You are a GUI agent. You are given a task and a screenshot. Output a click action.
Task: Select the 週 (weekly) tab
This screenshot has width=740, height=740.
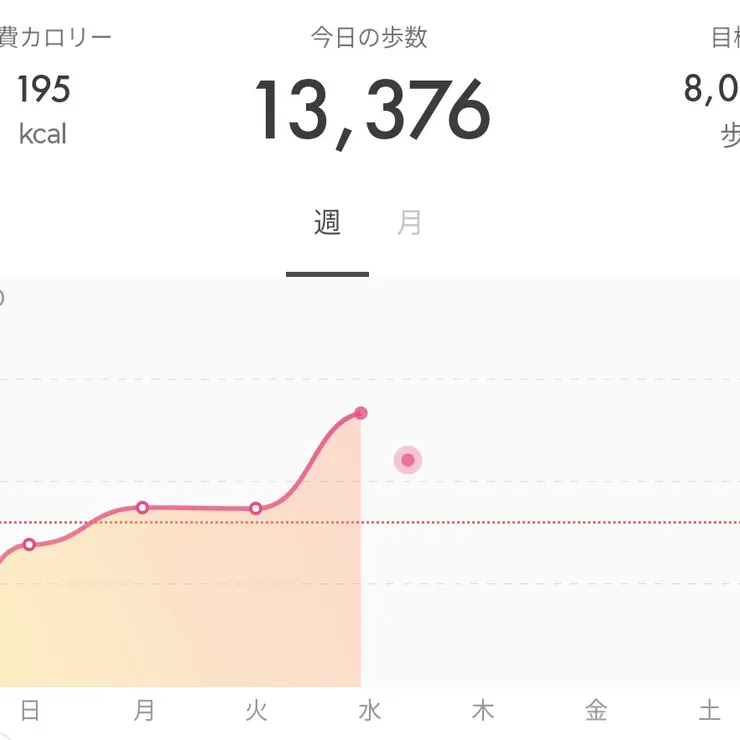pos(327,223)
